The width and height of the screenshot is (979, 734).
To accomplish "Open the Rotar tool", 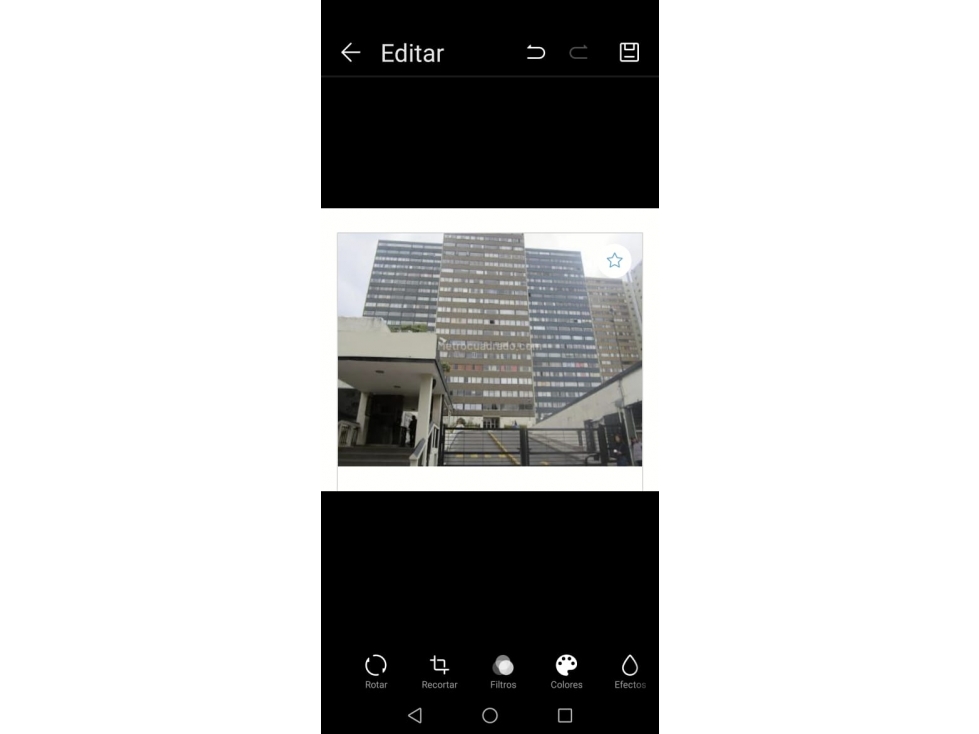I will coord(376,671).
